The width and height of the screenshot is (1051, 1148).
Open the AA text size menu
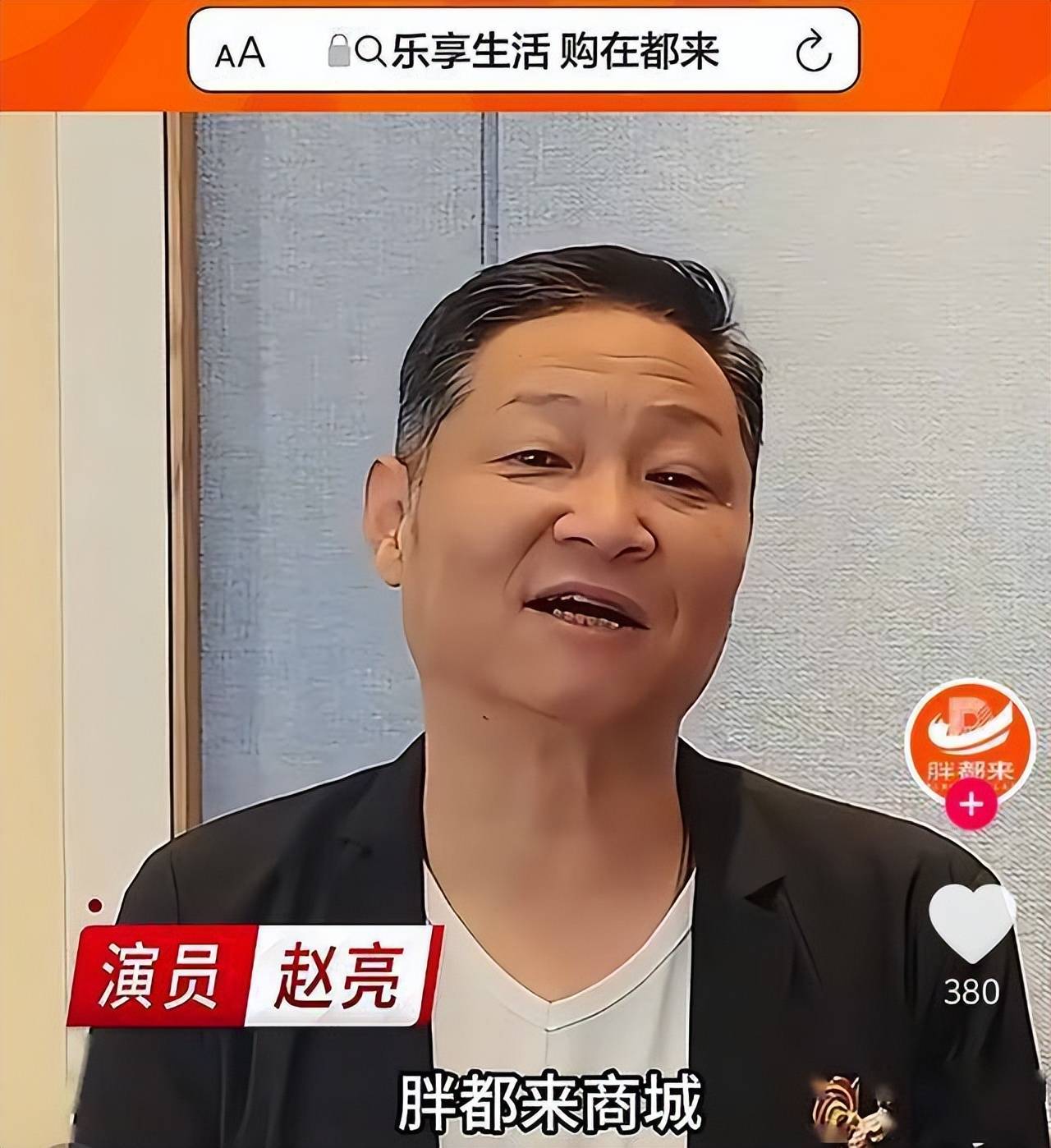[240, 53]
